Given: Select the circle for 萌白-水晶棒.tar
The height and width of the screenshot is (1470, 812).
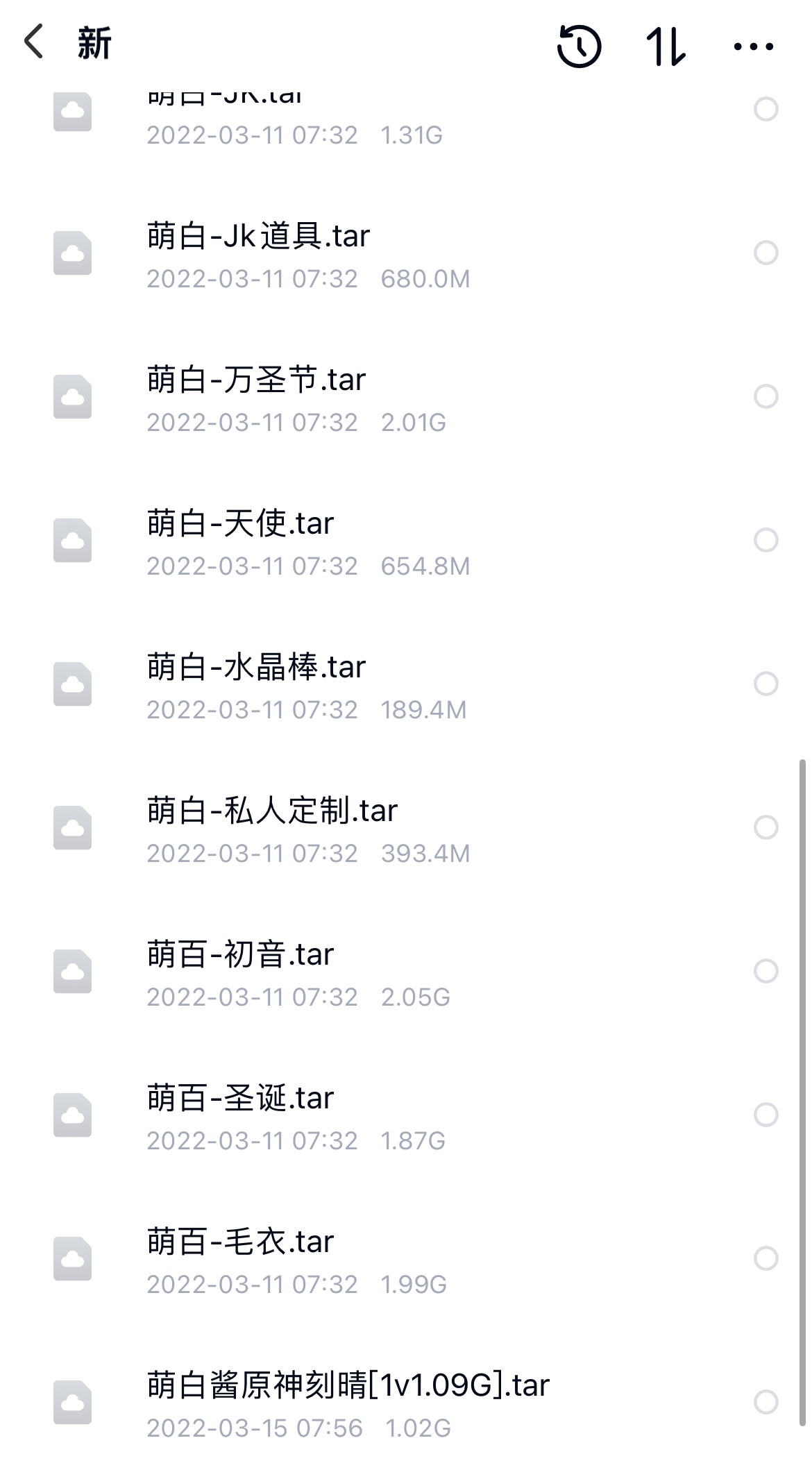Looking at the screenshot, I should coord(766,684).
